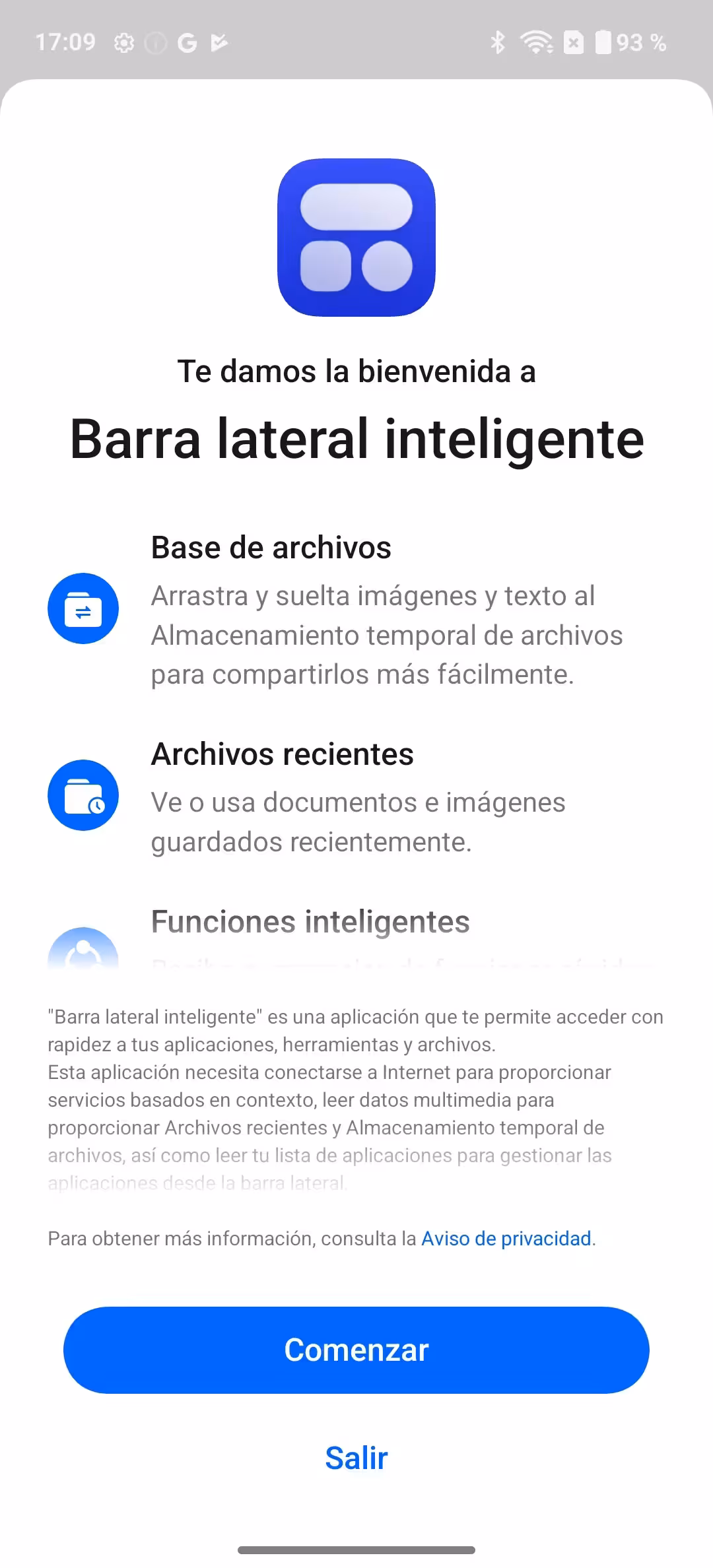The height and width of the screenshot is (1568, 713).
Task: Tap the Comenzar button
Action: click(x=356, y=1350)
